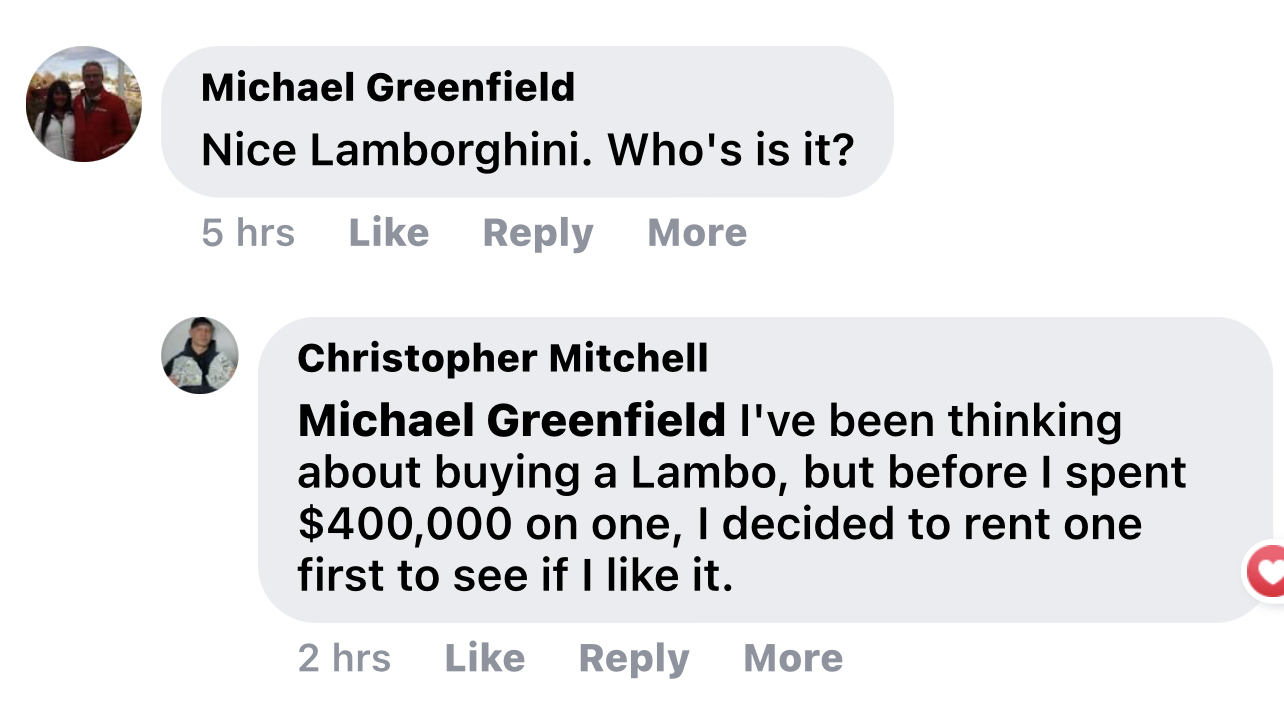Open Christopher Mitchell's profile name link
This screenshot has width=1284, height=713.
click(503, 358)
